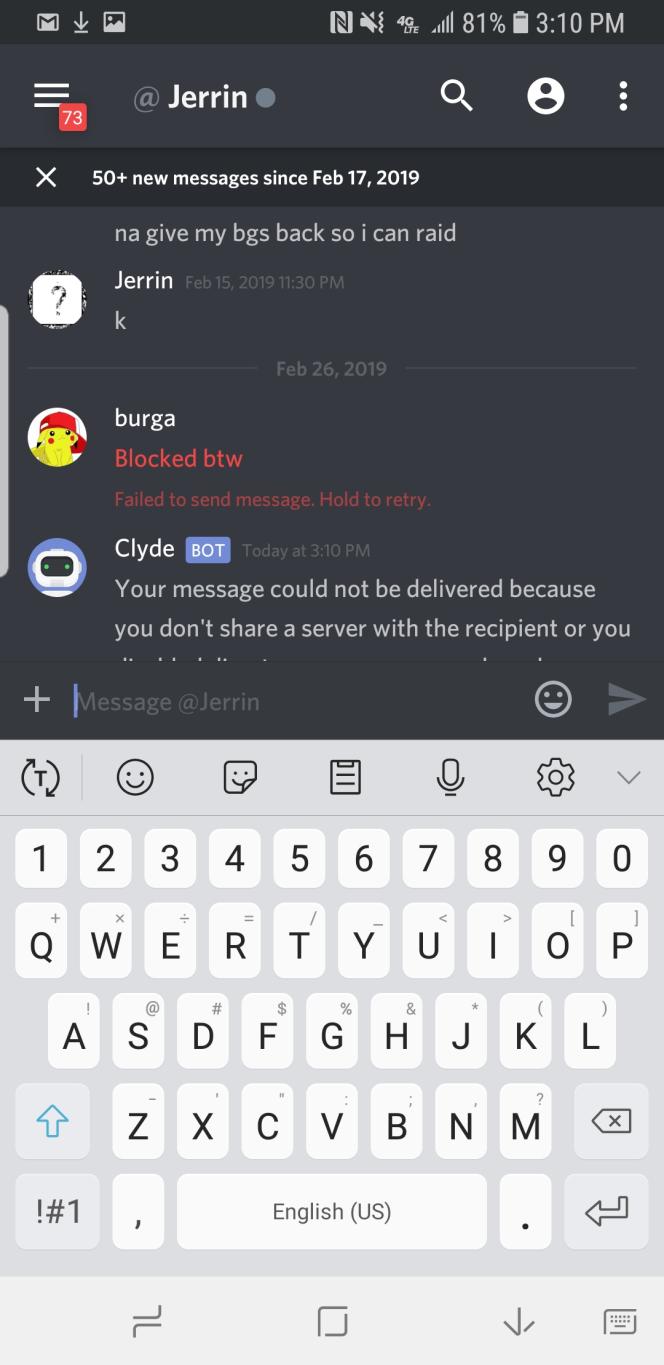The height and width of the screenshot is (1365, 664).
Task: Hide keyboard with the down arrow
Action: 518,1322
